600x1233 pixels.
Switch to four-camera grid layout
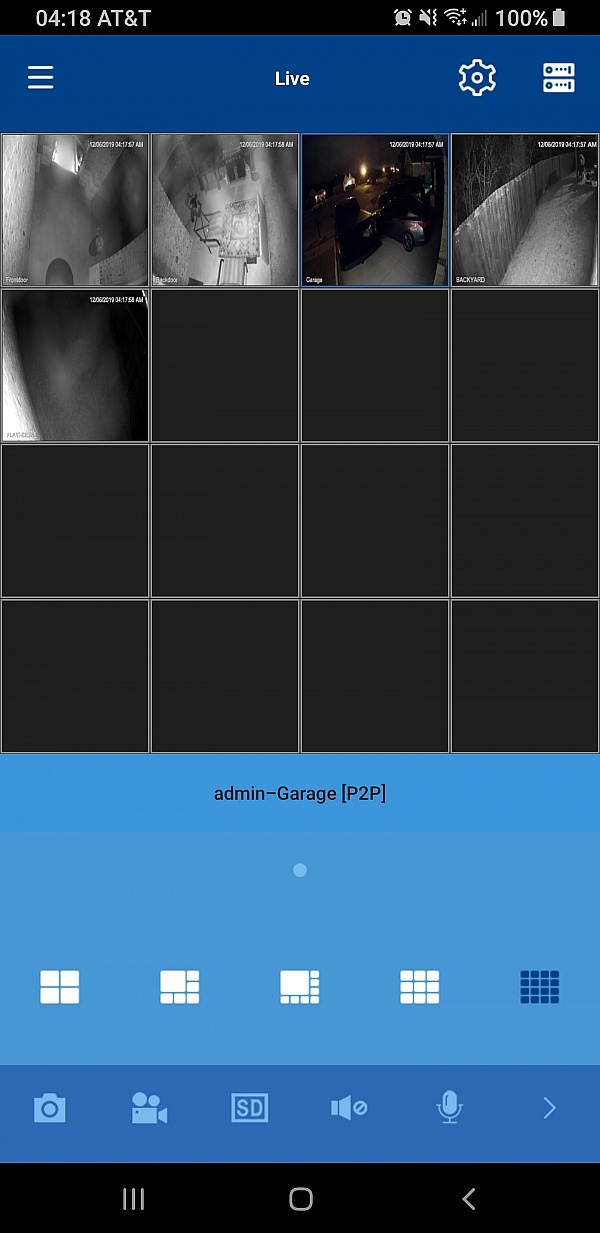click(60, 987)
